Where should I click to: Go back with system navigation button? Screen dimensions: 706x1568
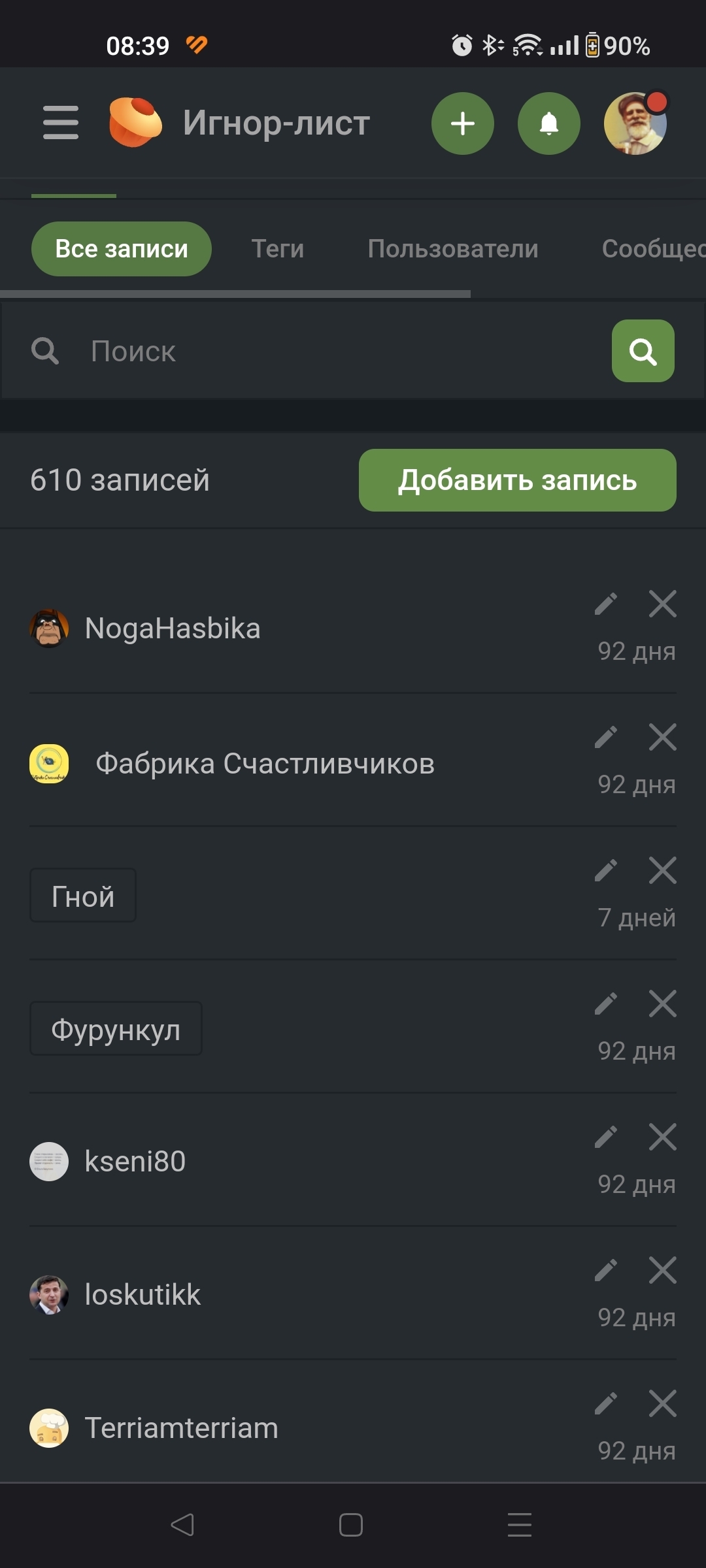tap(182, 1525)
